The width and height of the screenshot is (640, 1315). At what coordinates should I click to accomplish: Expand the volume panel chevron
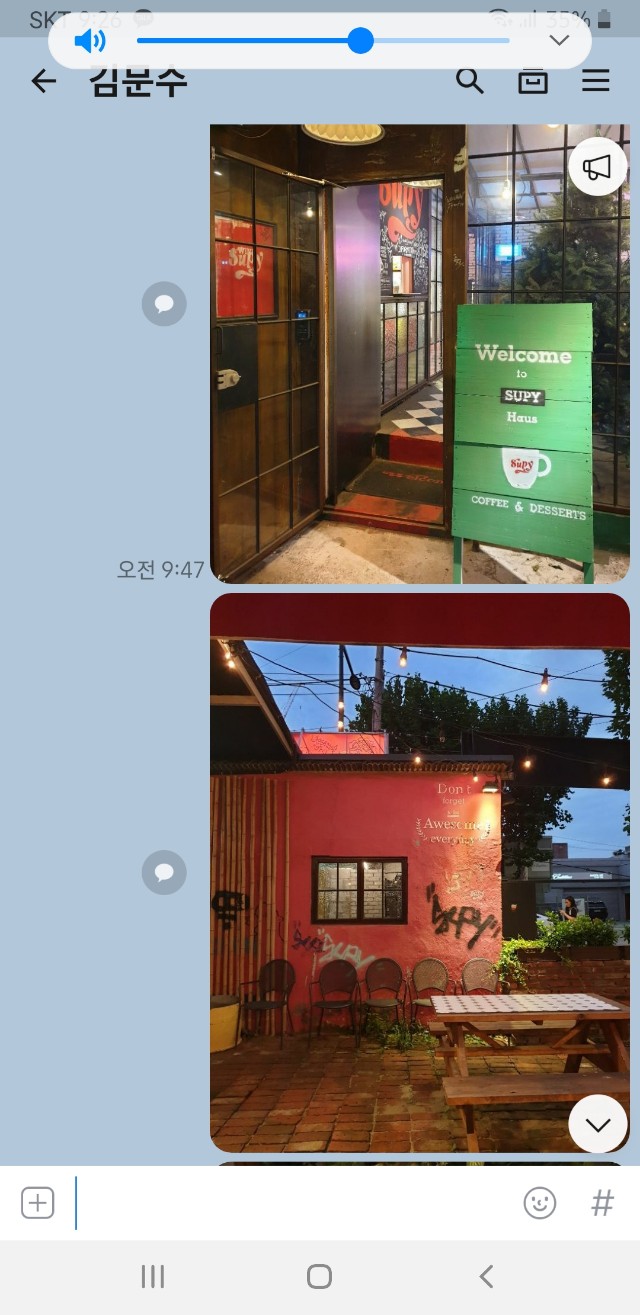click(x=559, y=40)
